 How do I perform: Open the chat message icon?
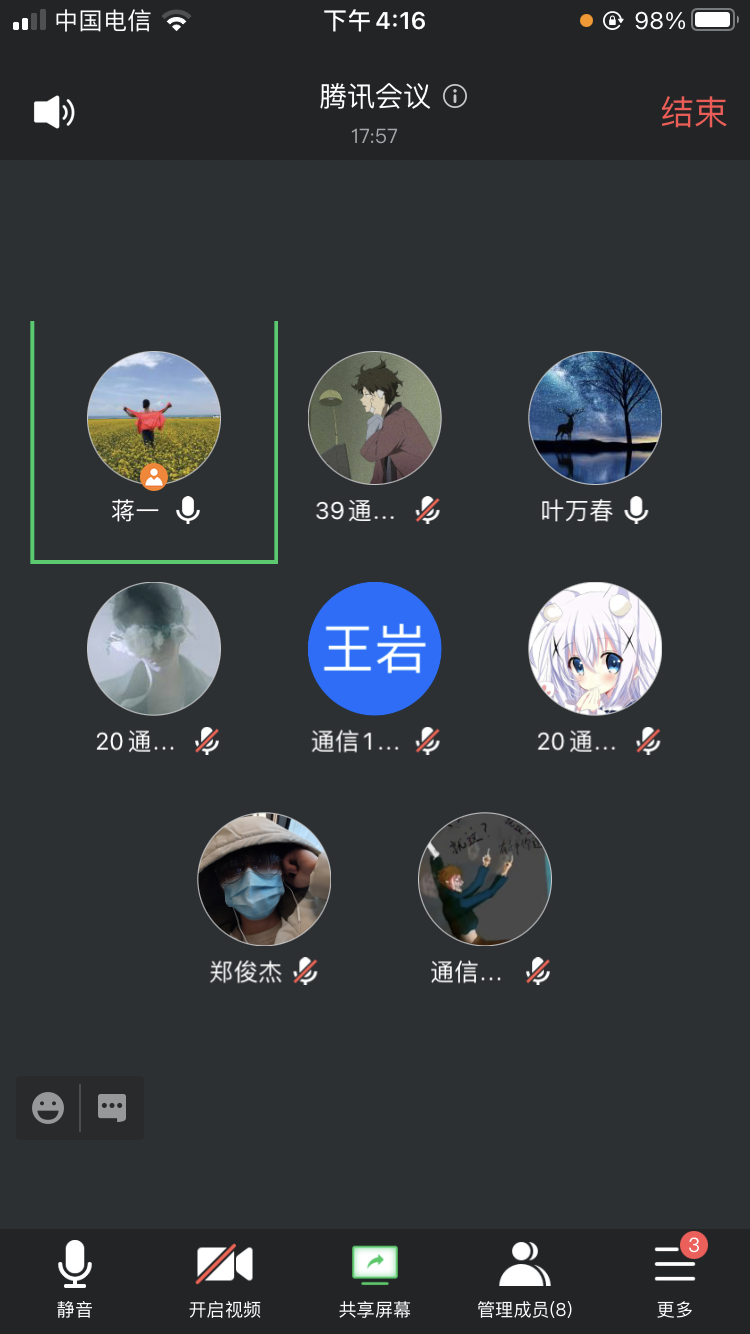click(112, 1108)
